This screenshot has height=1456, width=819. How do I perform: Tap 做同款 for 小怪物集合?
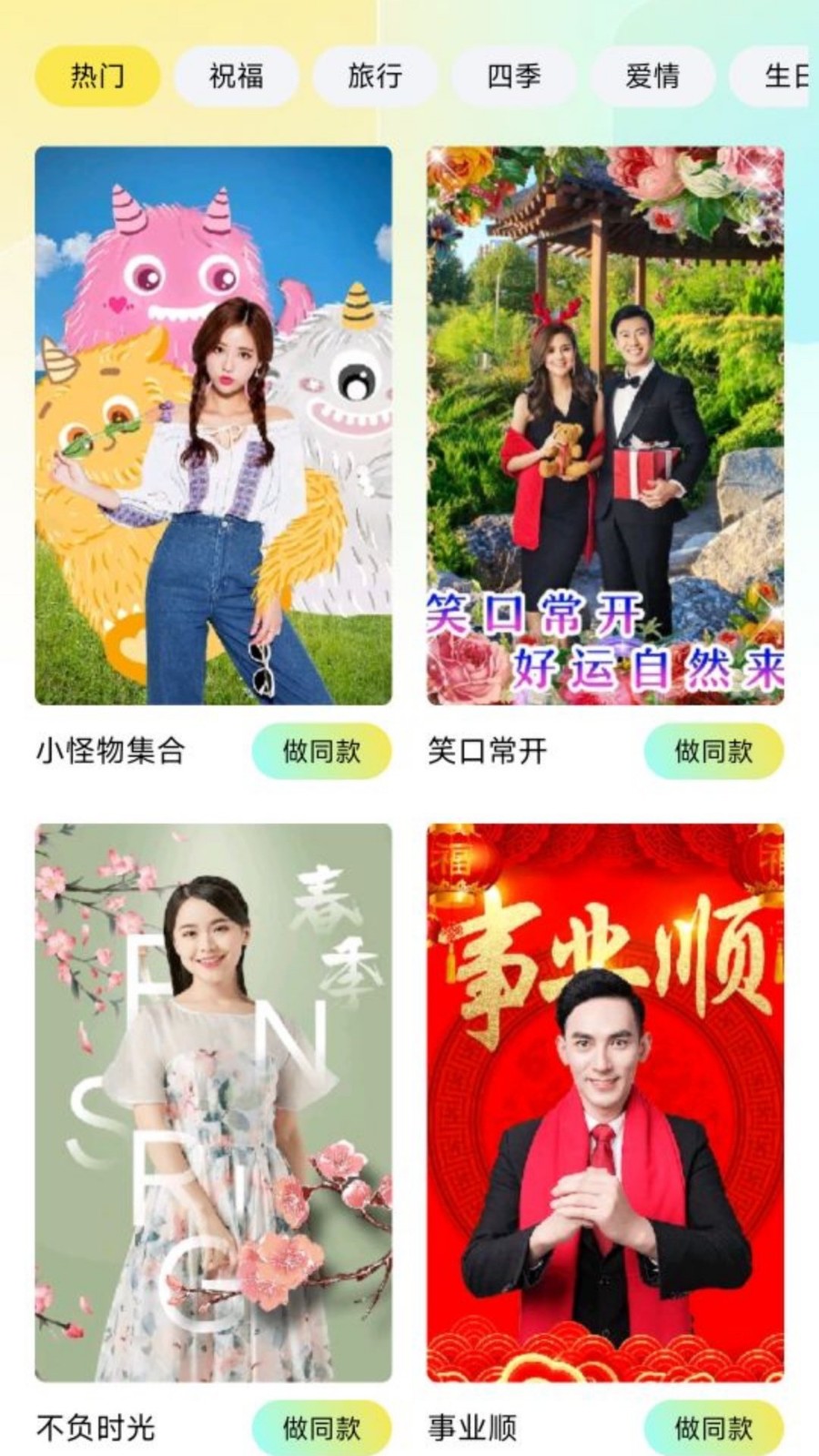click(321, 752)
